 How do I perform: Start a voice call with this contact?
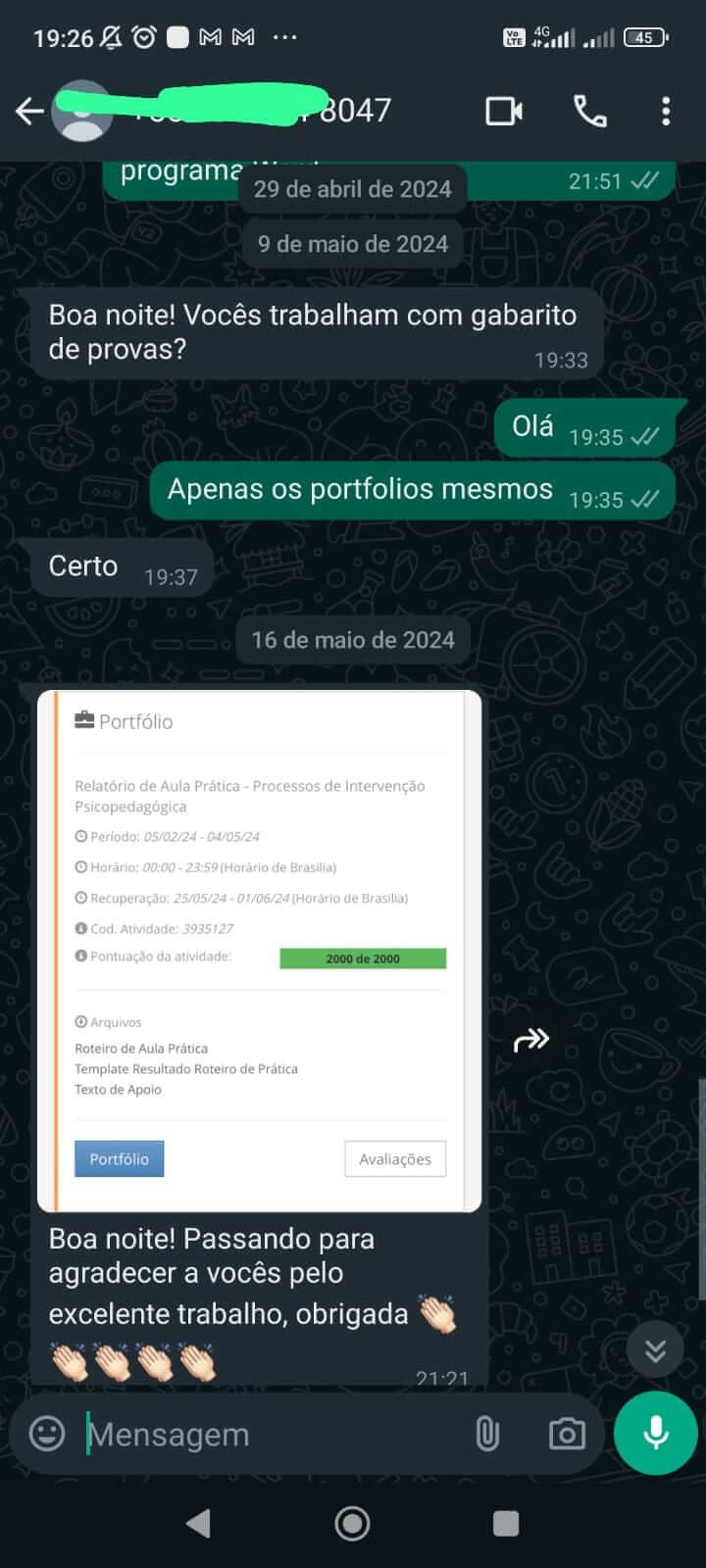click(589, 112)
